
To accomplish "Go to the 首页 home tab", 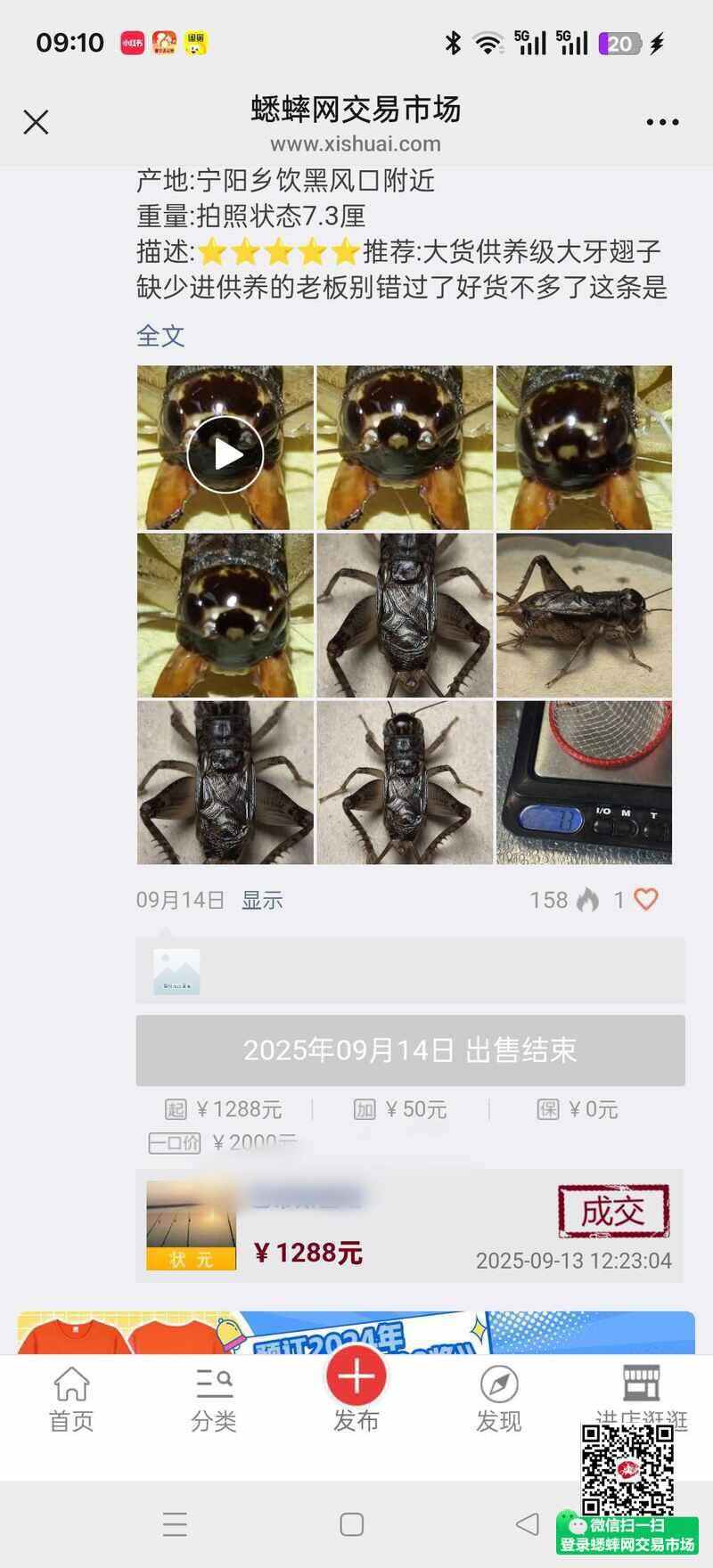I will pyautogui.click(x=71, y=1400).
